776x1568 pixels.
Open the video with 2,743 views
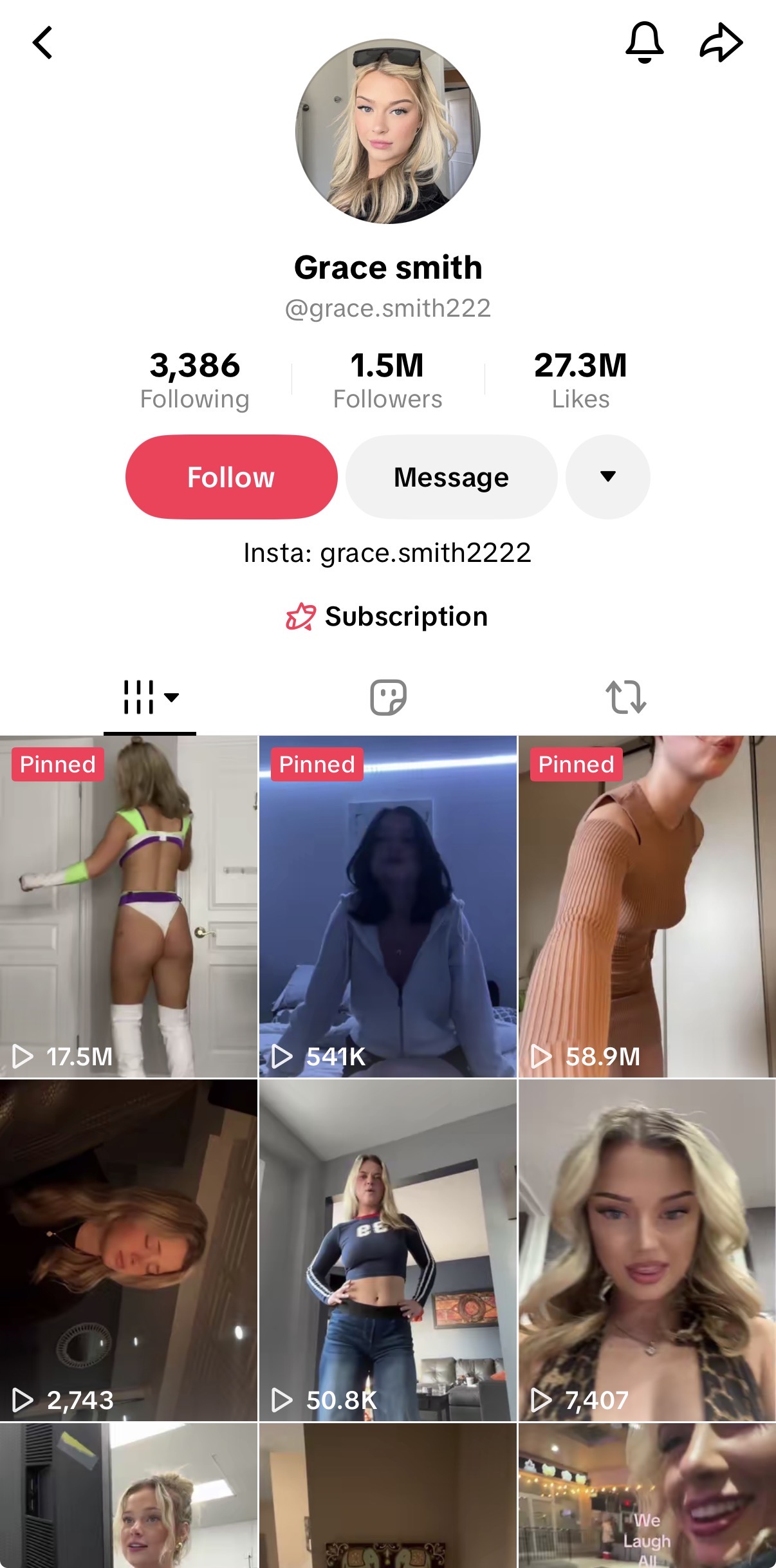click(x=129, y=1250)
